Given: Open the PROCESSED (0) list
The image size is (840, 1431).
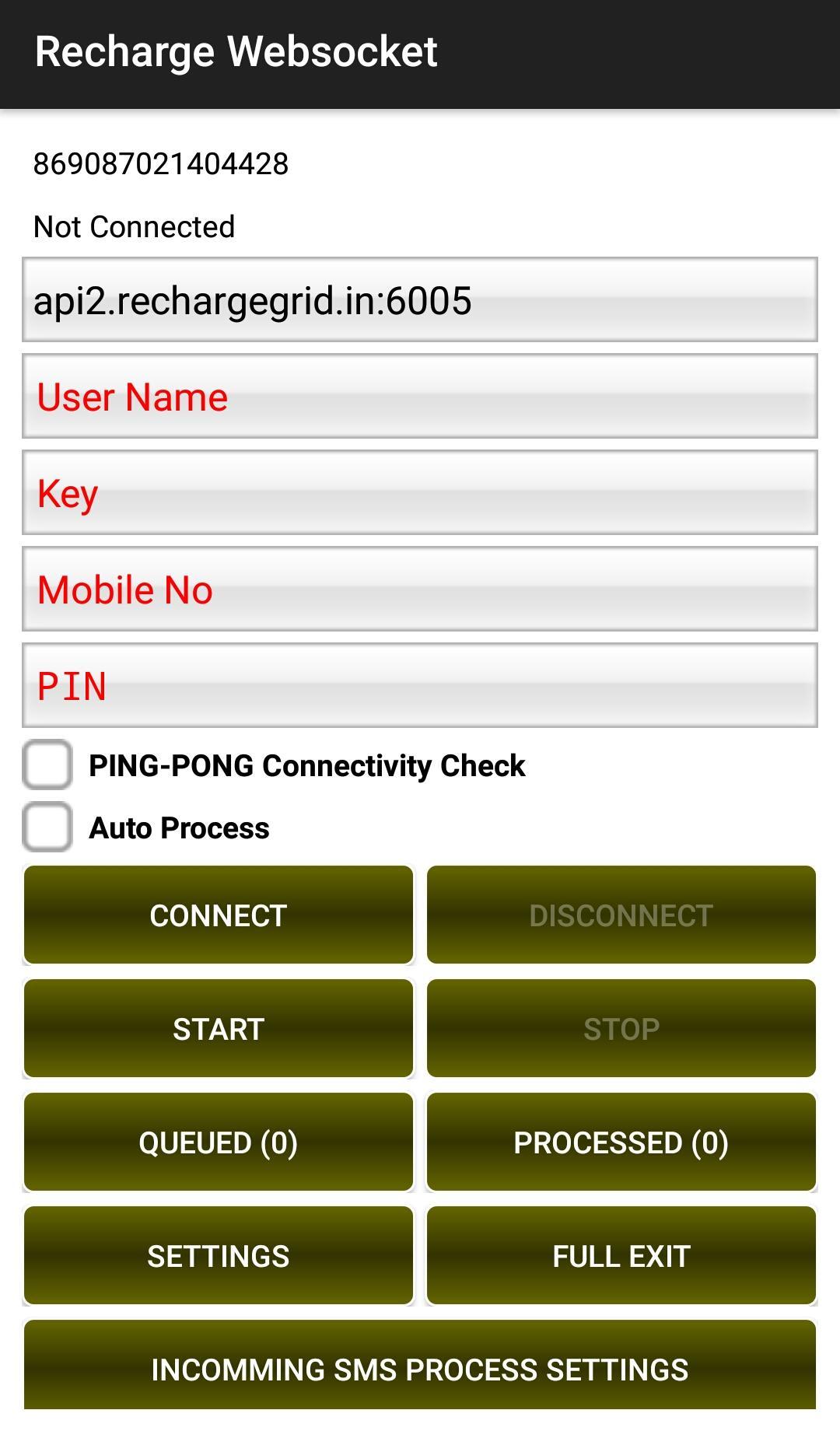Looking at the screenshot, I should coord(621,1142).
